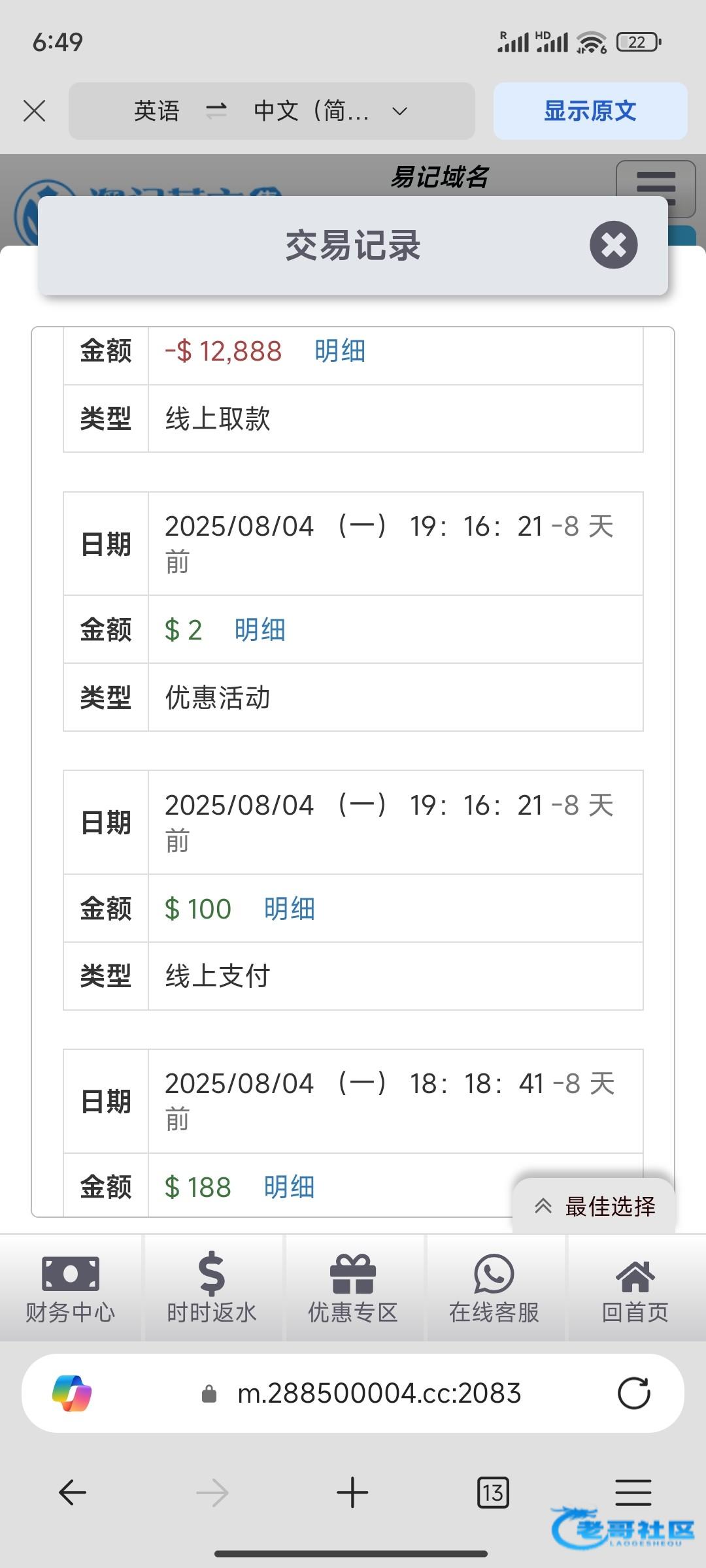Open 明细 for the -$12,888 withdrawal
Viewport: 706px width, 1568px height.
[340, 351]
